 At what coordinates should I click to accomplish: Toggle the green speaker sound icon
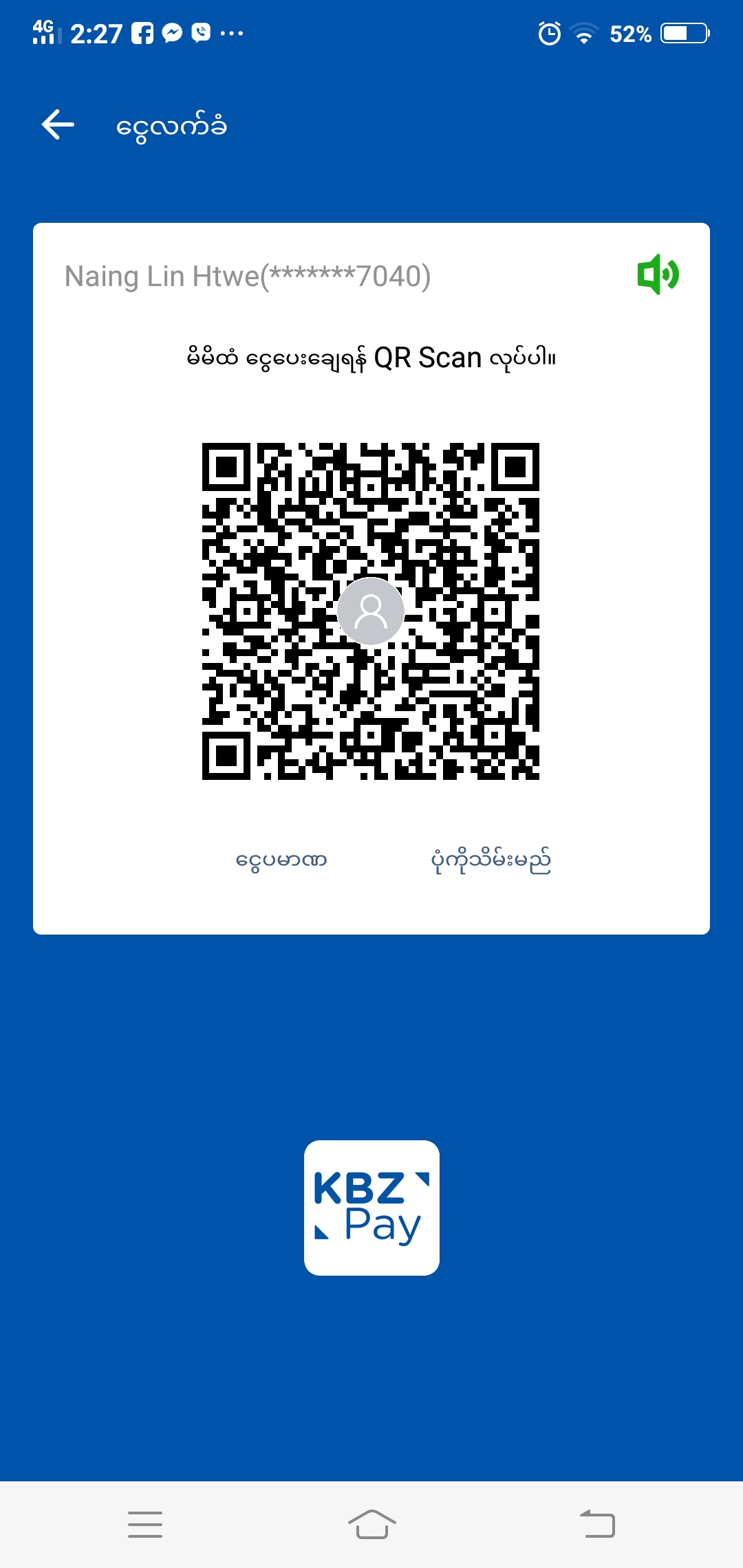tap(658, 274)
